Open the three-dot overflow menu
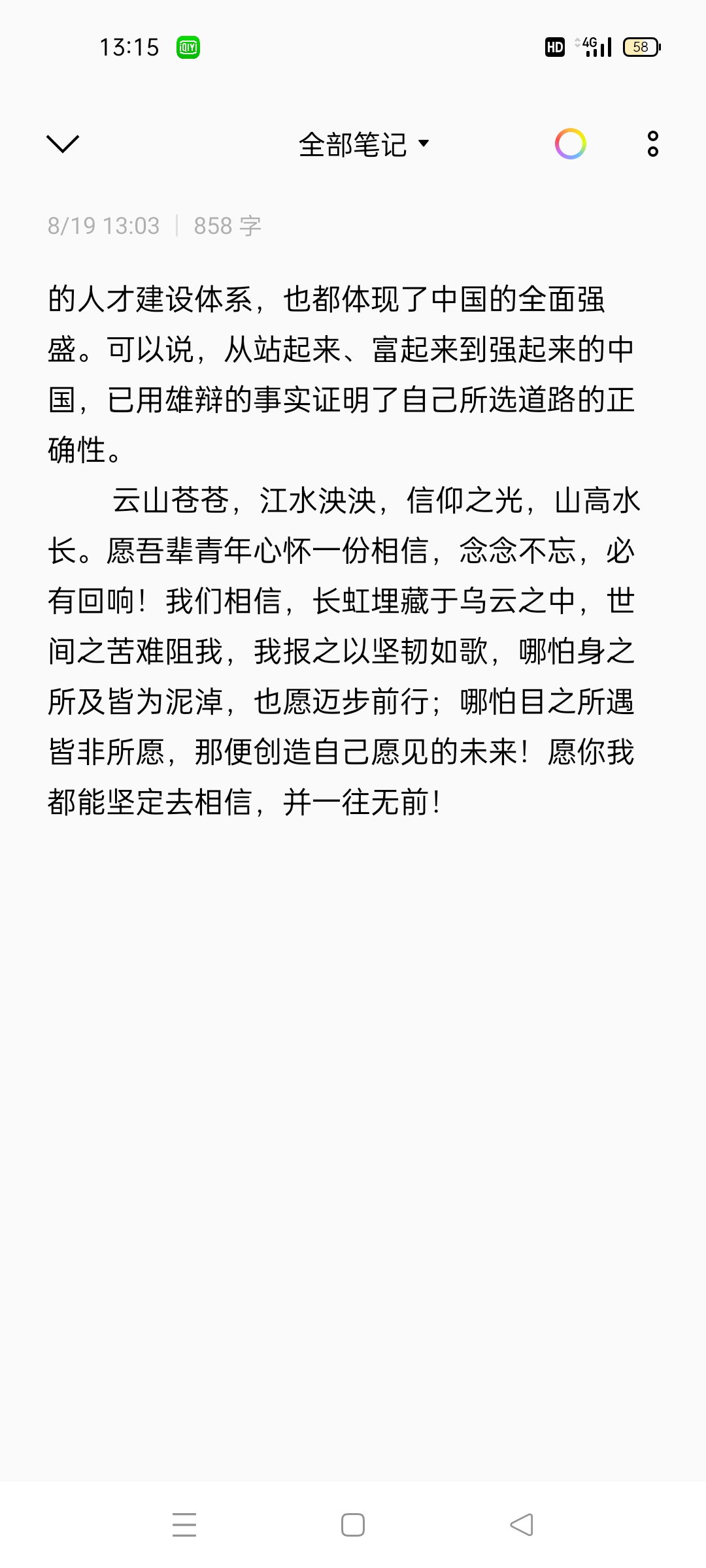Viewport: 706px width, 1568px height. (x=652, y=144)
